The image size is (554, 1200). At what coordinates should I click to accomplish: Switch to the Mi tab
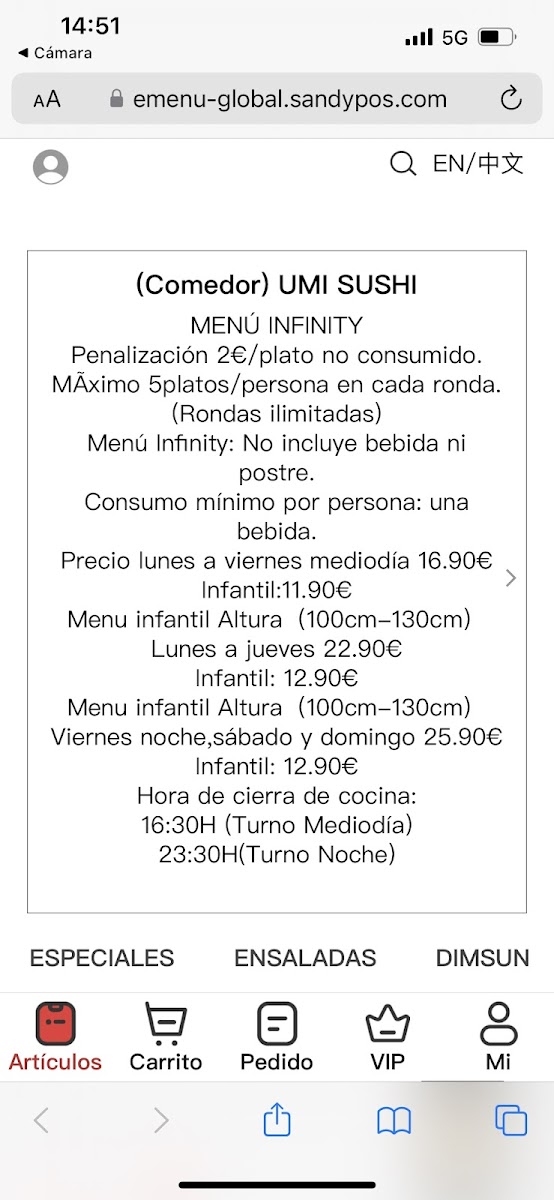click(x=498, y=1037)
